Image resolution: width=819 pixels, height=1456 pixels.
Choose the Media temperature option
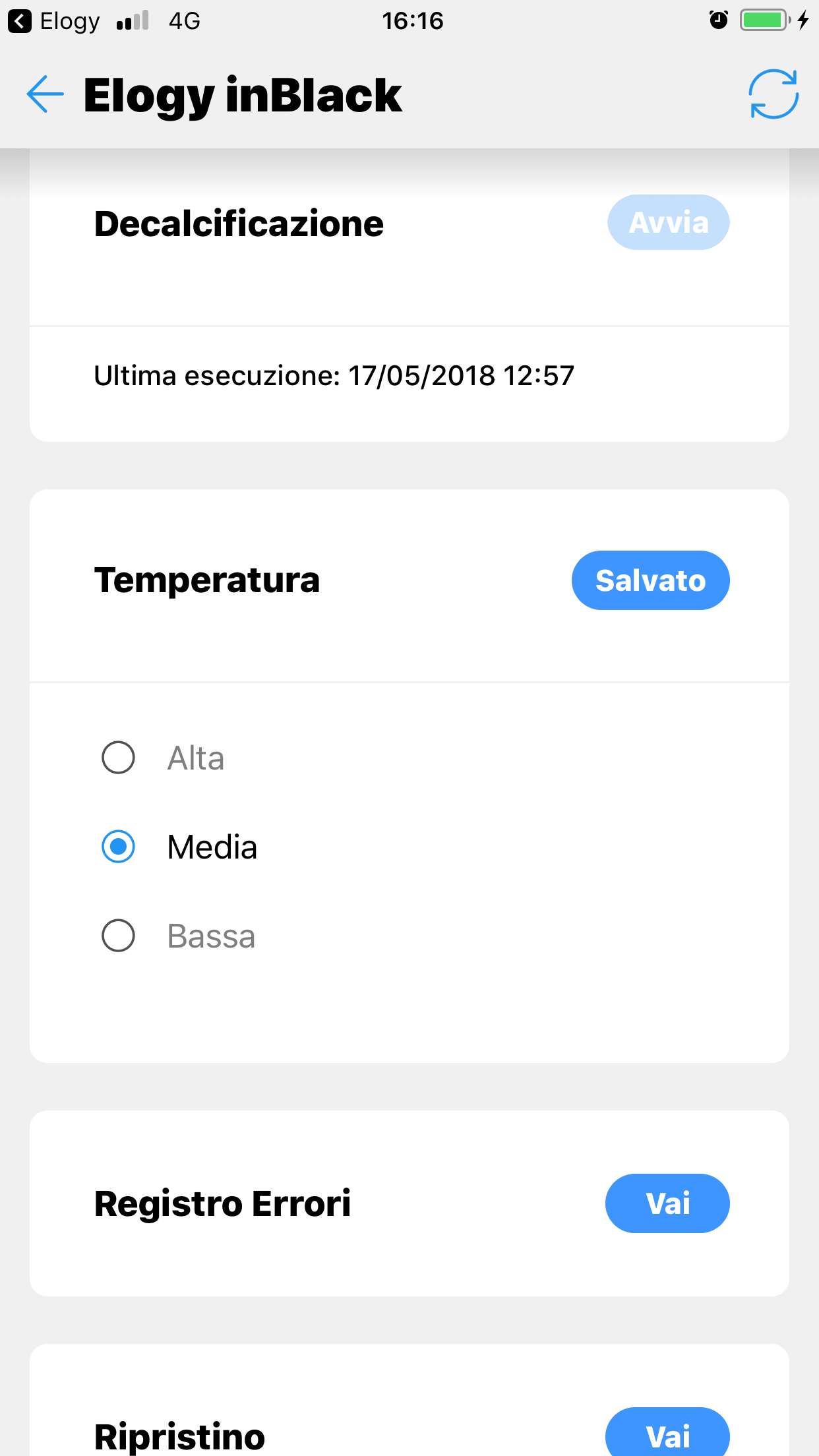pyautogui.click(x=119, y=847)
